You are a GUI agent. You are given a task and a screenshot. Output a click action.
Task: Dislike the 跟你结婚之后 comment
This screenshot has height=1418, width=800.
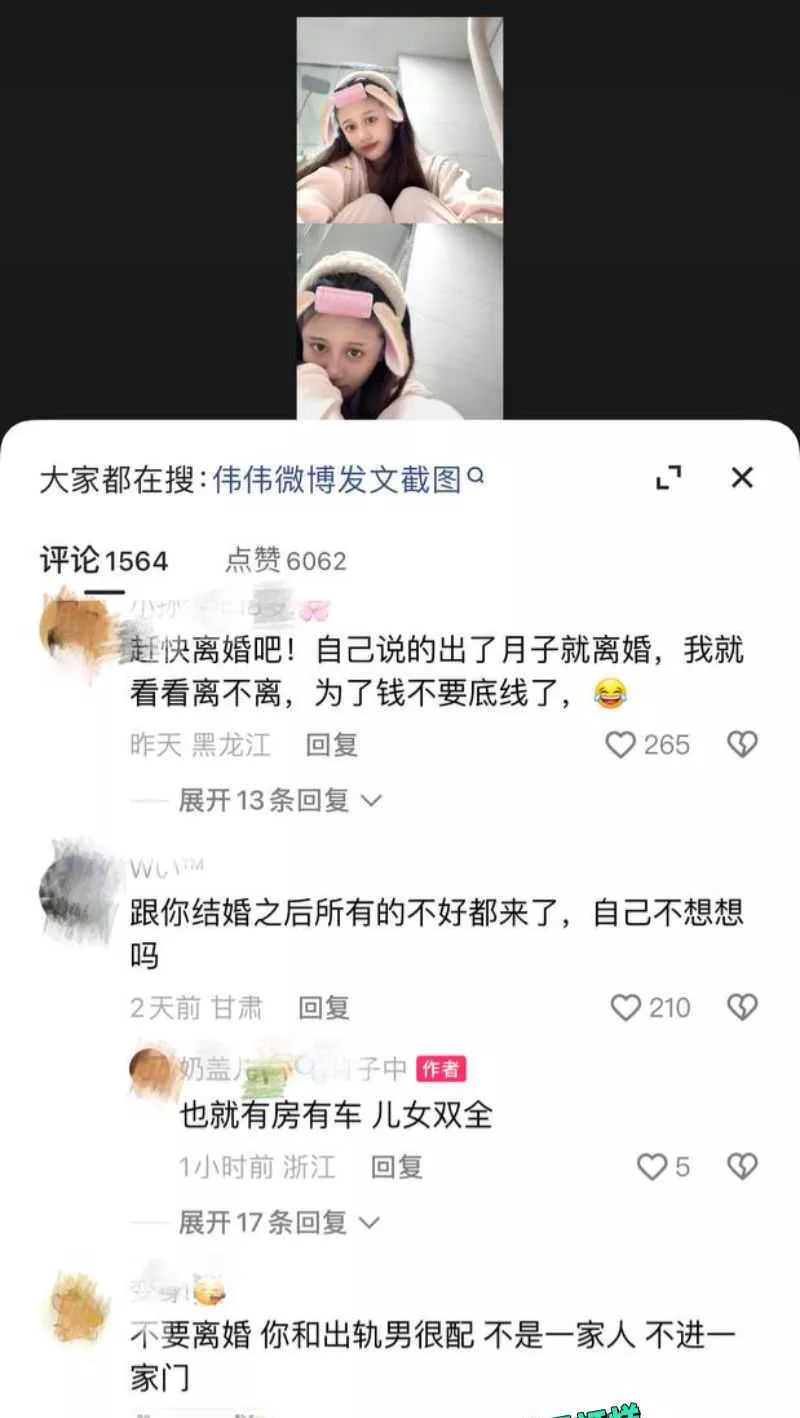click(741, 1008)
